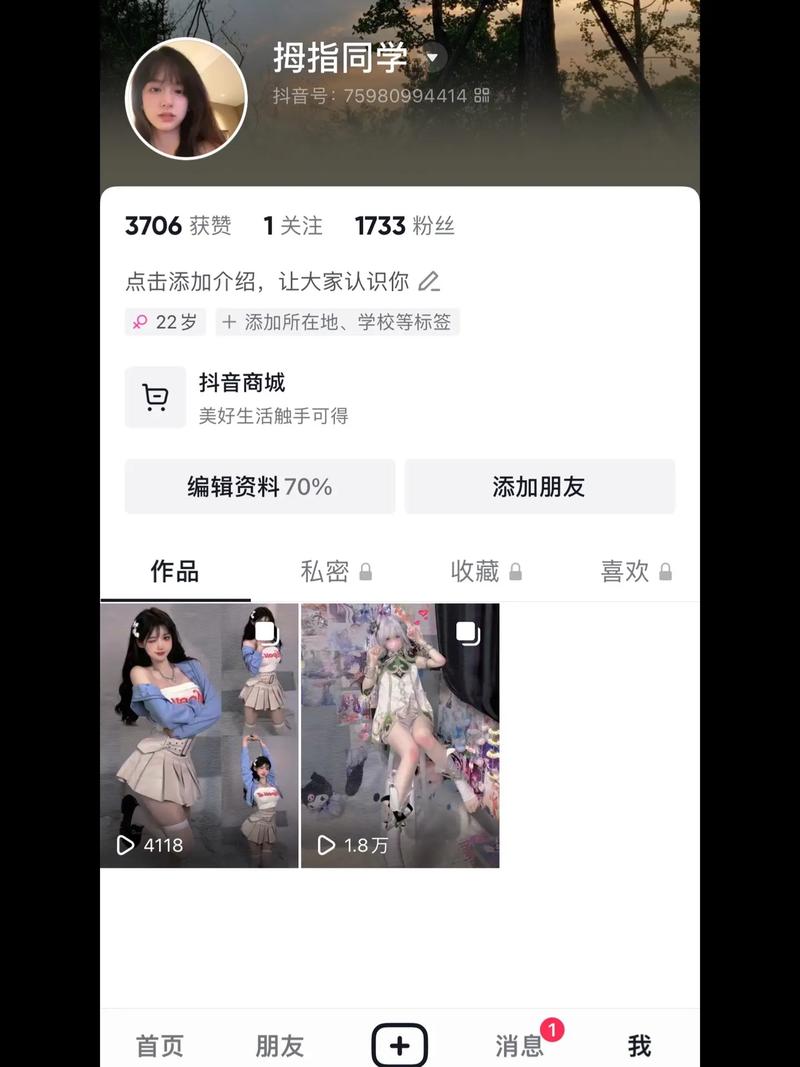Open the 抖音商城 shopping cart icon

[155, 397]
